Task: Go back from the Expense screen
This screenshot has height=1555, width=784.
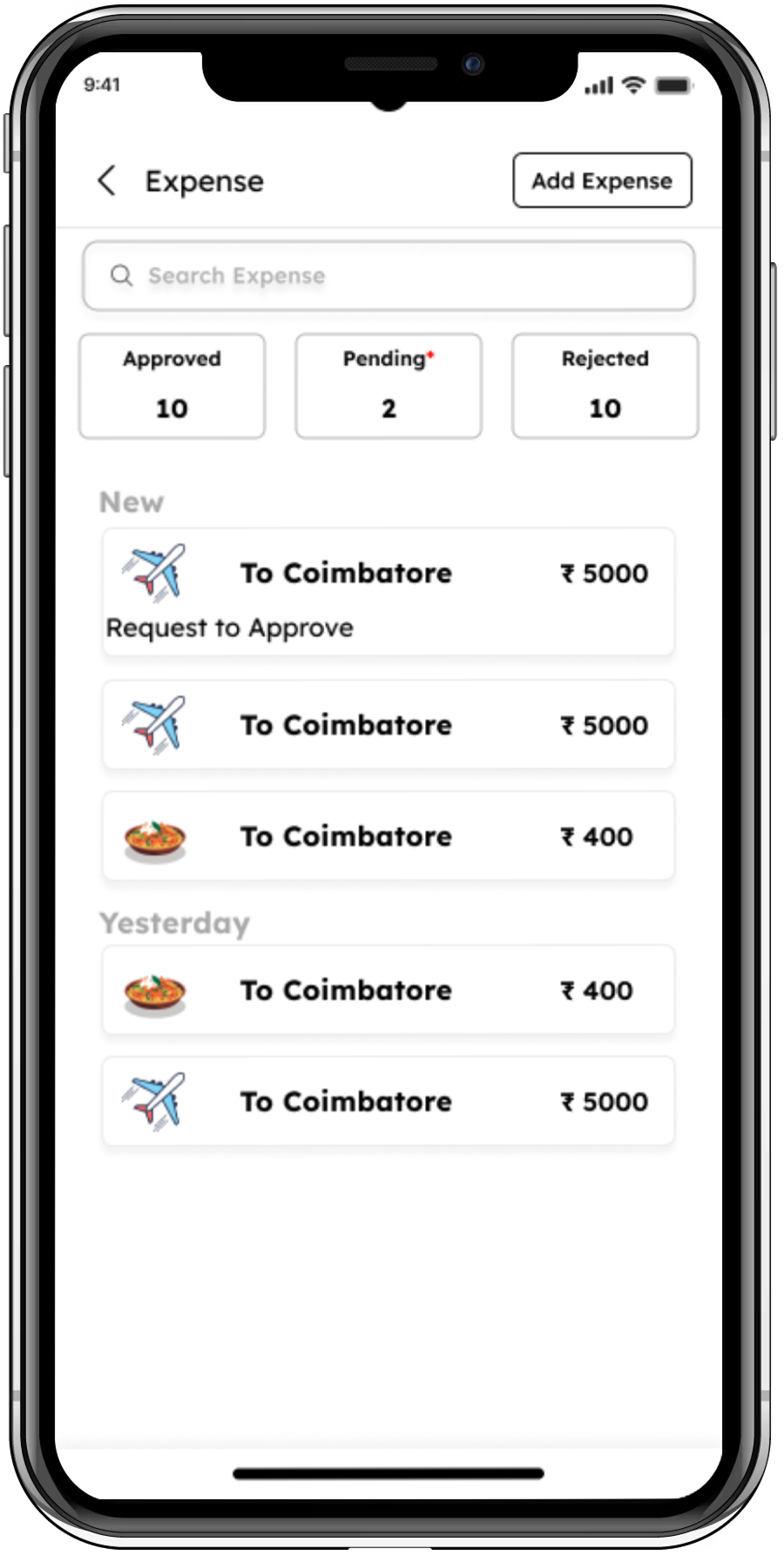Action: (106, 181)
